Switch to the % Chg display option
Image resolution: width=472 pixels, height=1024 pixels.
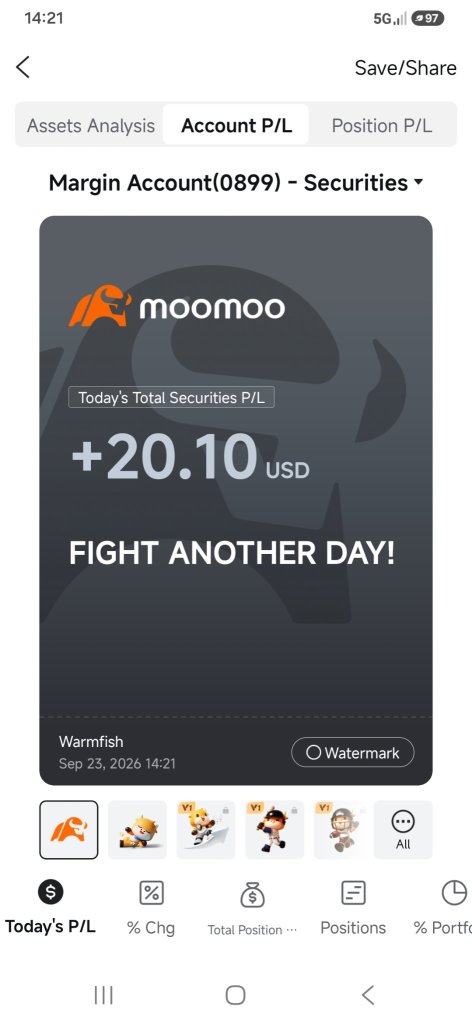[x=151, y=907]
